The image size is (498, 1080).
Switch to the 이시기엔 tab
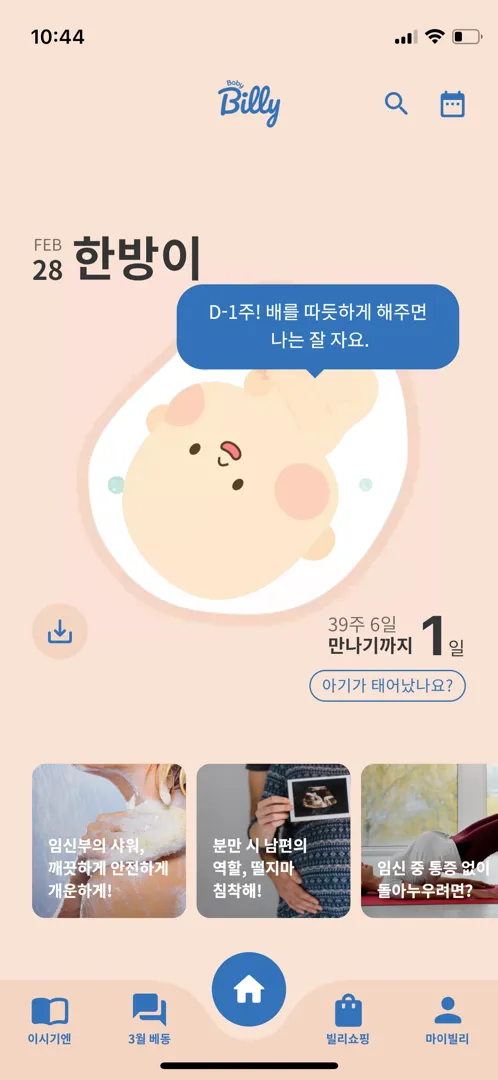pos(50,1021)
